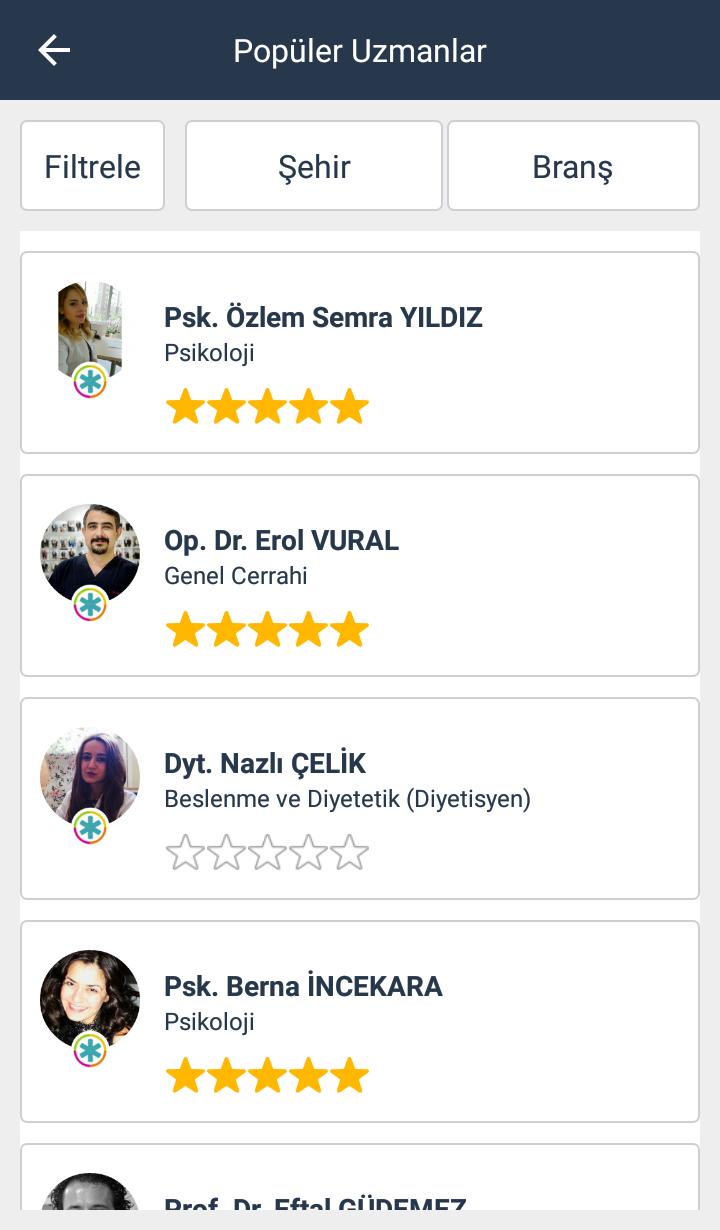Tap the verified badge on Berna İNCEKARA
720x1230 pixels.
coord(91,1051)
